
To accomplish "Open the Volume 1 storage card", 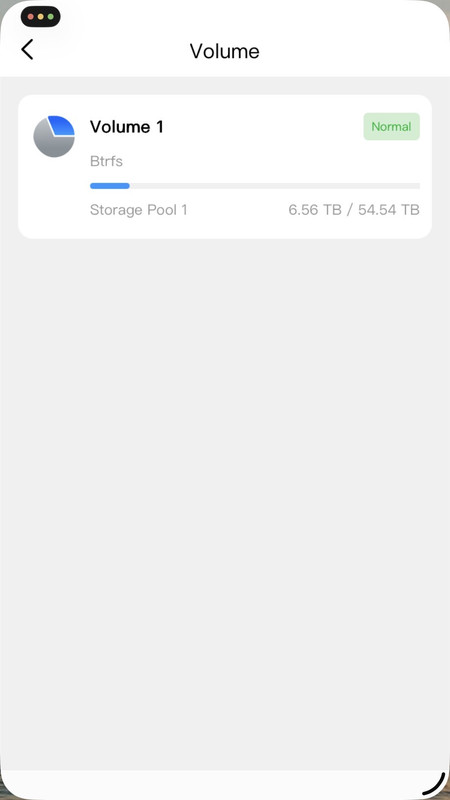I will (x=225, y=167).
